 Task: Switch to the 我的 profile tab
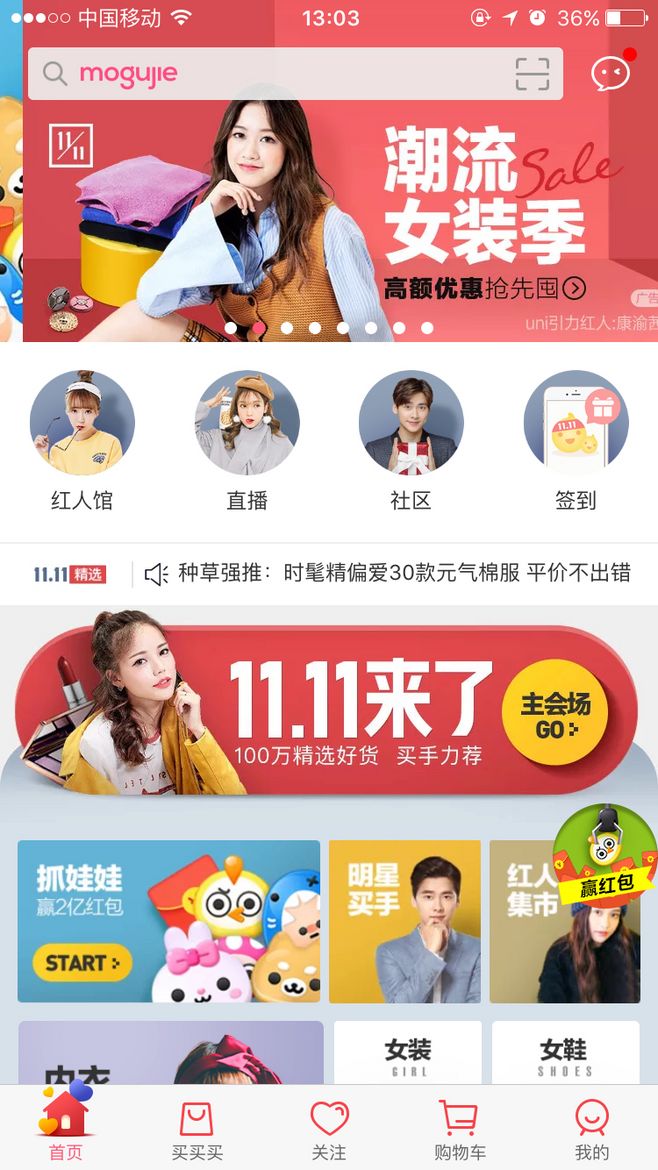(592, 1130)
